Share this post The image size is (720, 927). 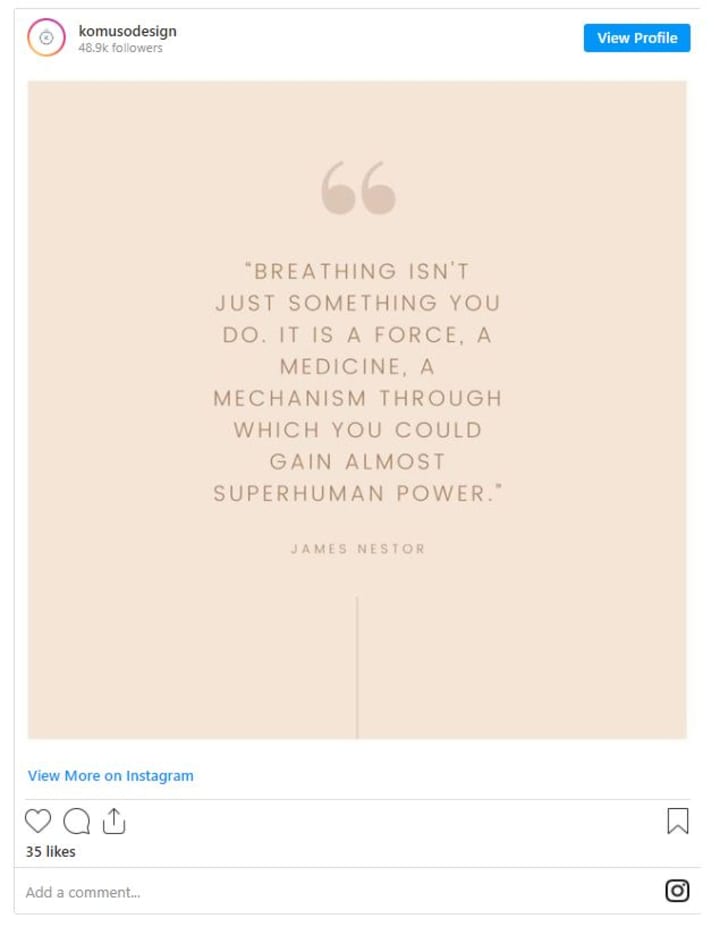pos(114,821)
